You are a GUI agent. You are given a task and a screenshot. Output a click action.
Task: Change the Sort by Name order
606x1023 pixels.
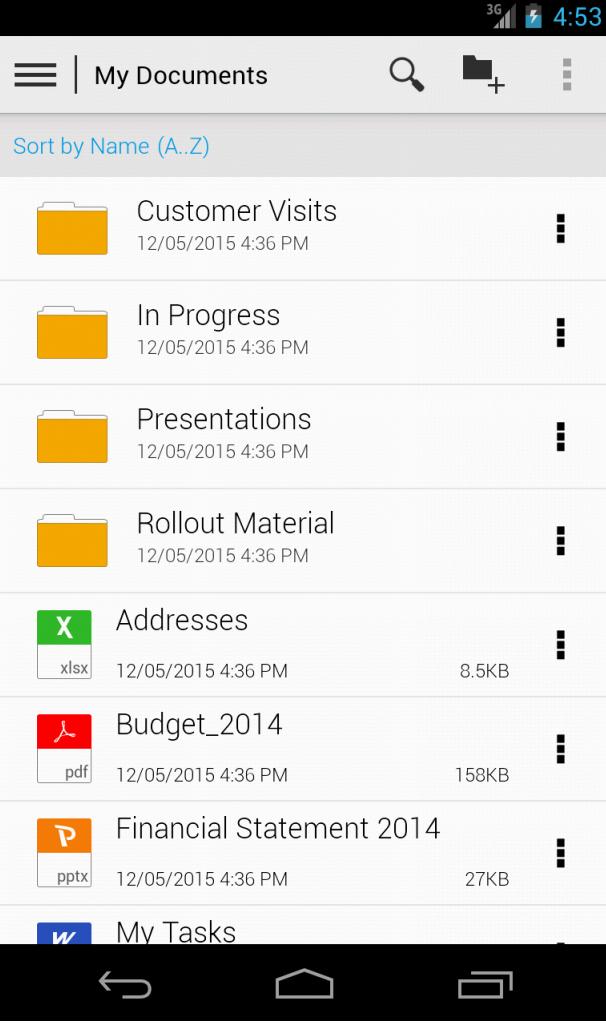pyautogui.click(x=111, y=146)
